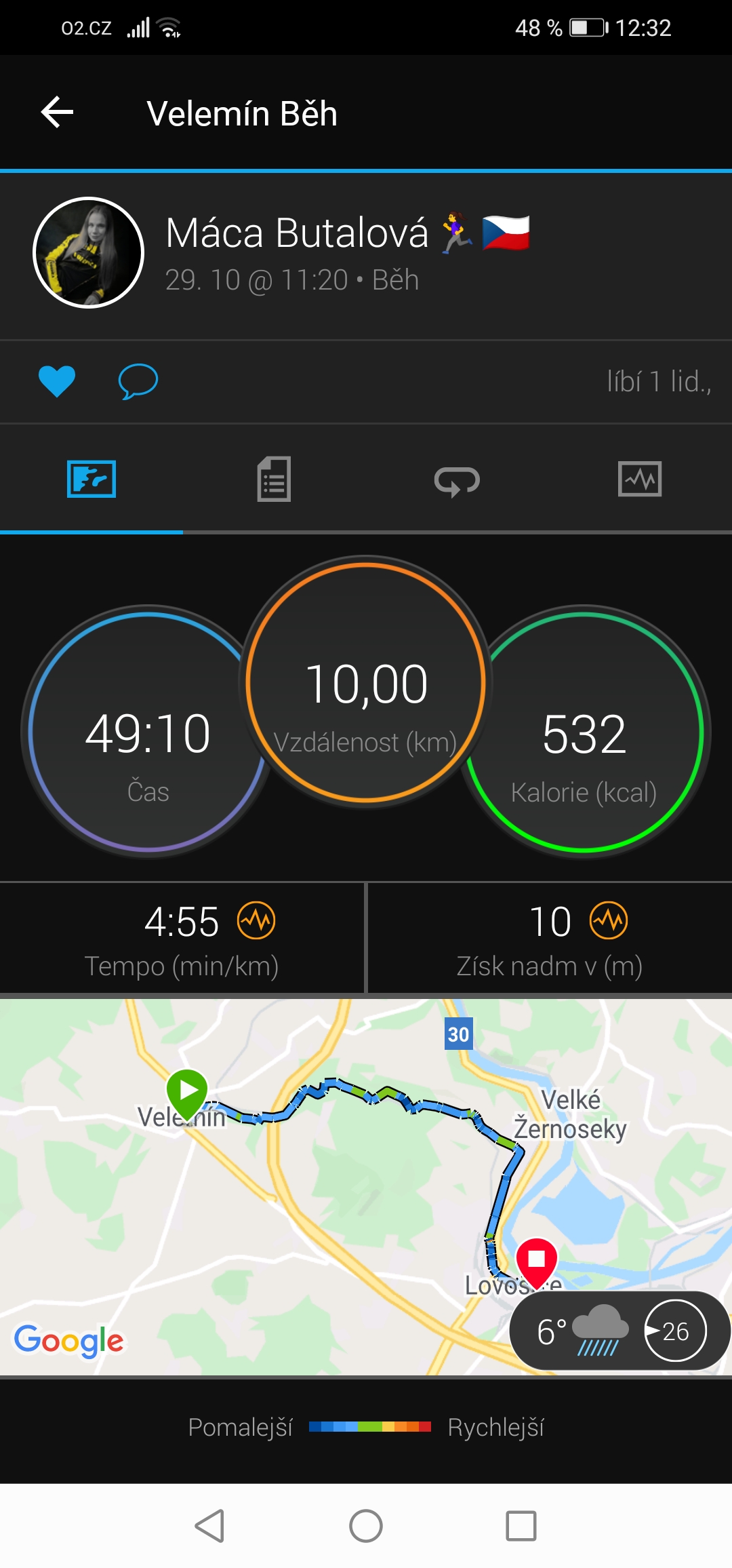This screenshot has height=1568, width=732.
Task: Open comments via the speech bubble
Action: [138, 381]
